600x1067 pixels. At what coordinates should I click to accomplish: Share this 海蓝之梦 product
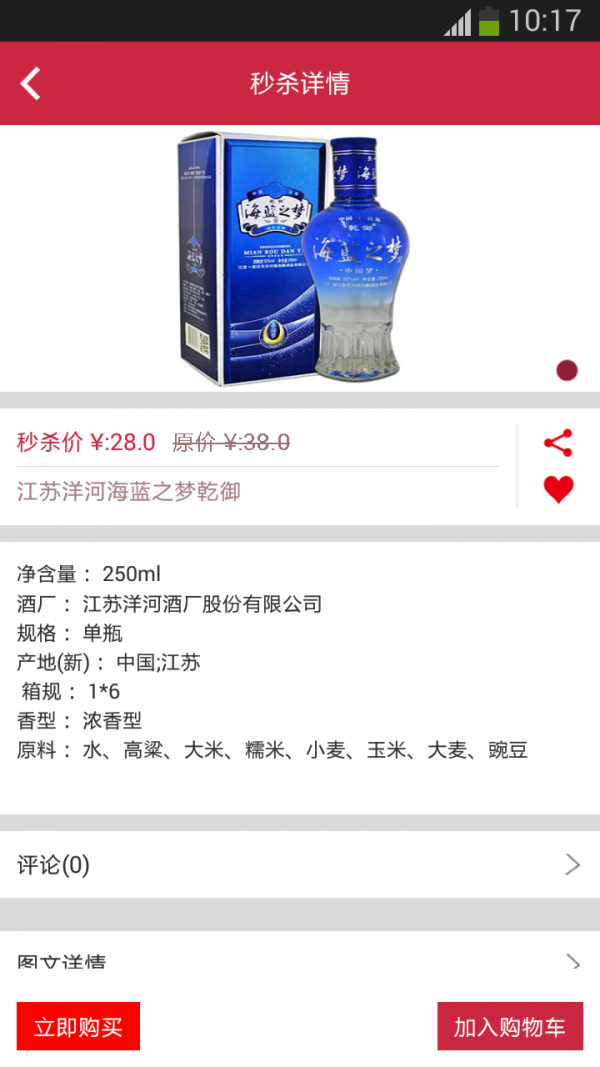tap(558, 443)
